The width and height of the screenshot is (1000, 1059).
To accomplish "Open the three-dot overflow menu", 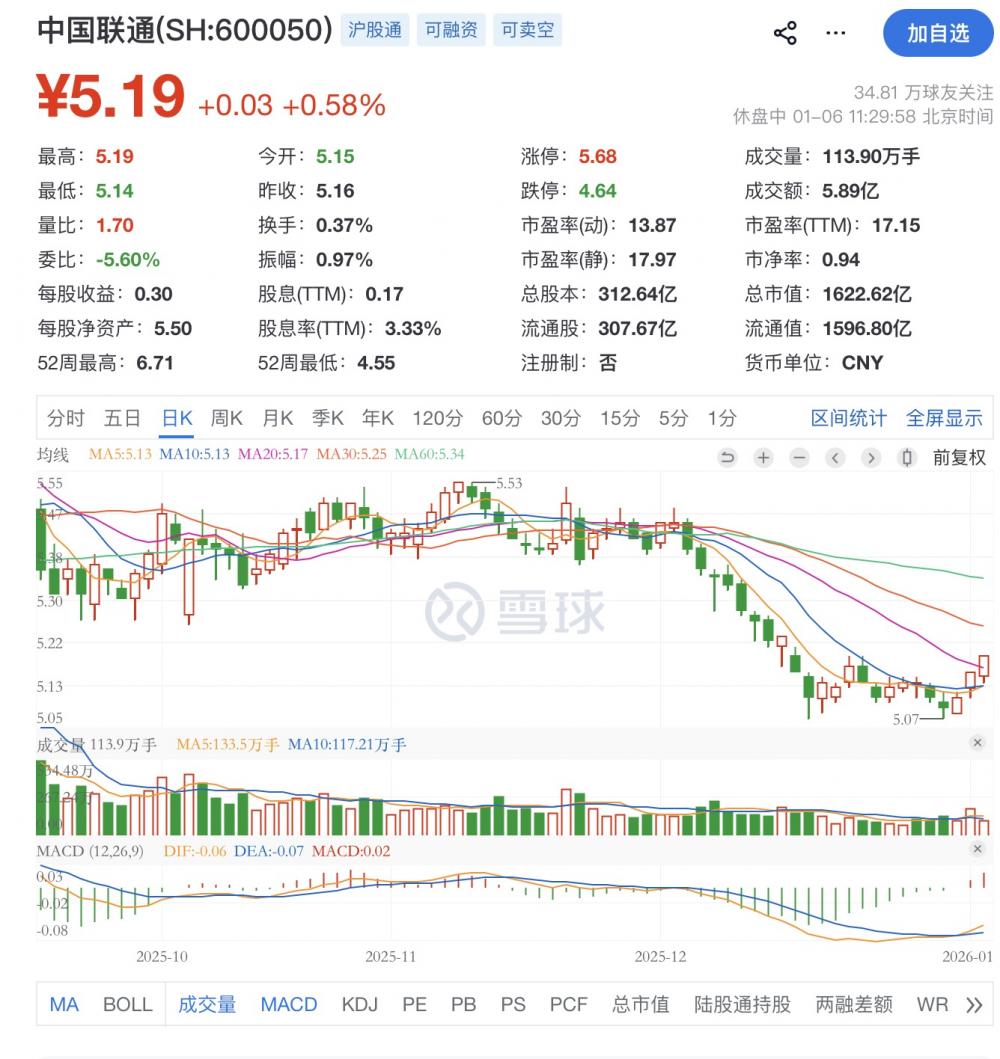I will (836, 33).
